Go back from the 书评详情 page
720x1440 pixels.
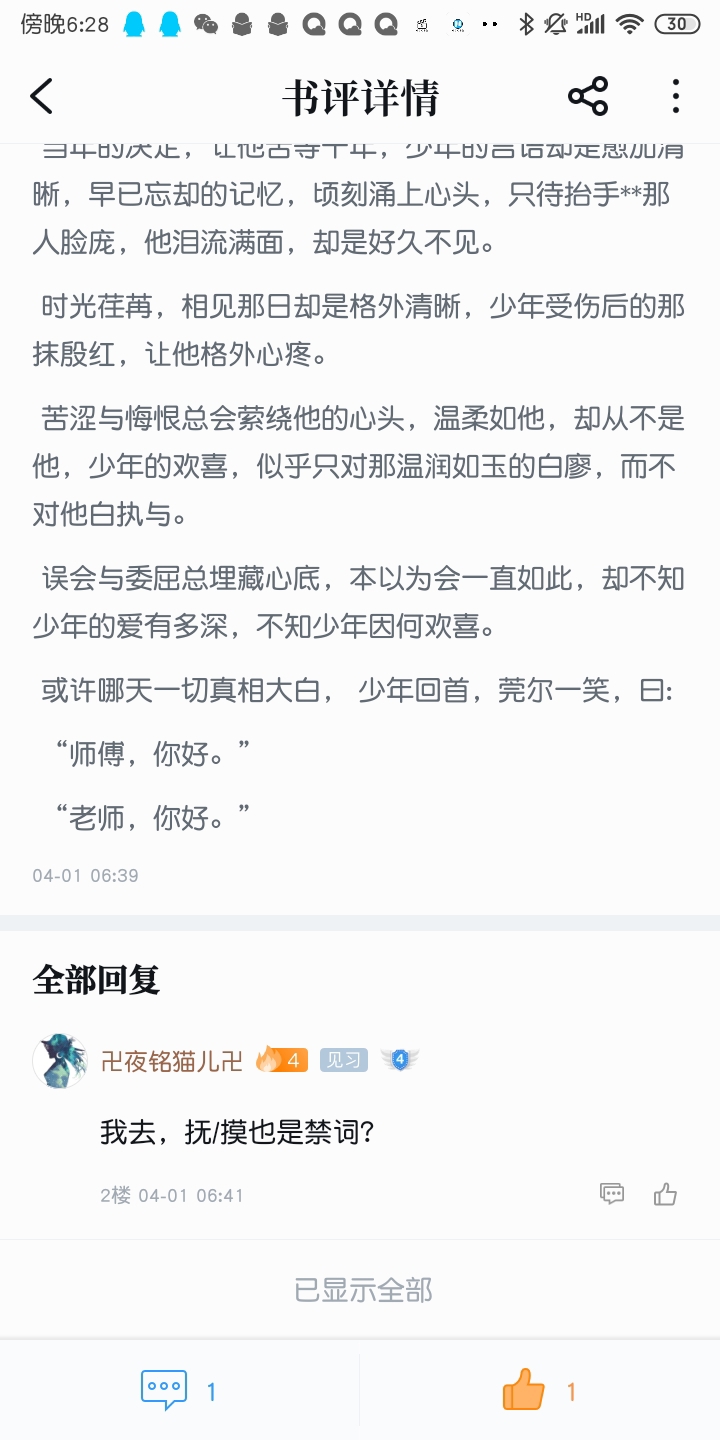pyautogui.click(x=42, y=97)
